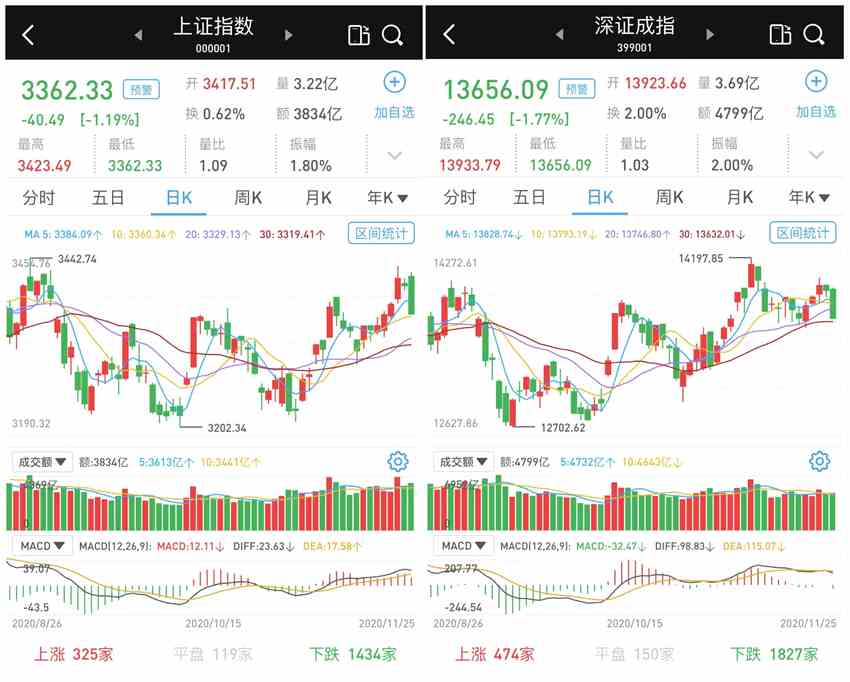The height and width of the screenshot is (682, 850).
Task: Switch 深证成指 chart to 五日
Action: 530,197
